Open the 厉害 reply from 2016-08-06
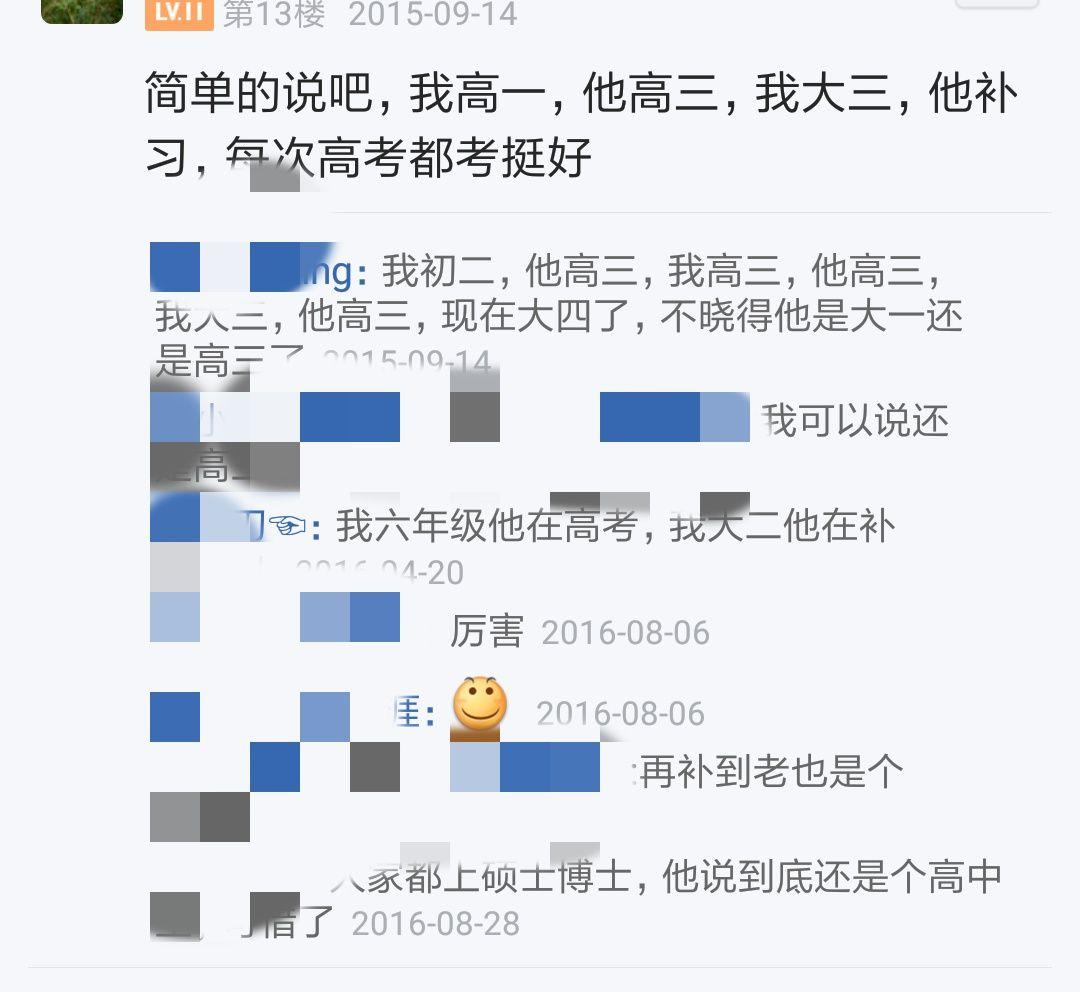Screen dimensions: 1080x992 pos(486,632)
